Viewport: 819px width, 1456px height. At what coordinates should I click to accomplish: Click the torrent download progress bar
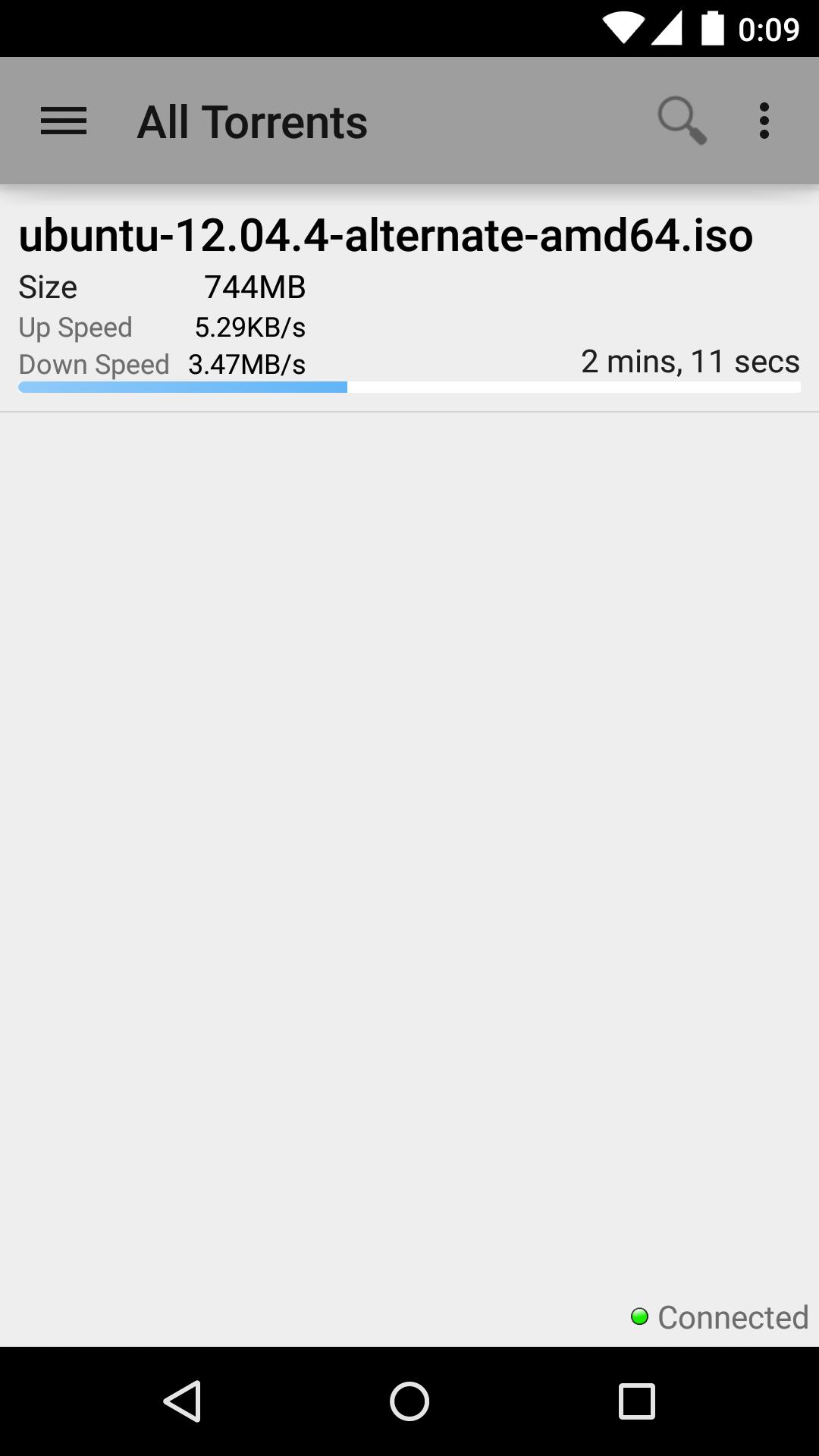(x=409, y=387)
